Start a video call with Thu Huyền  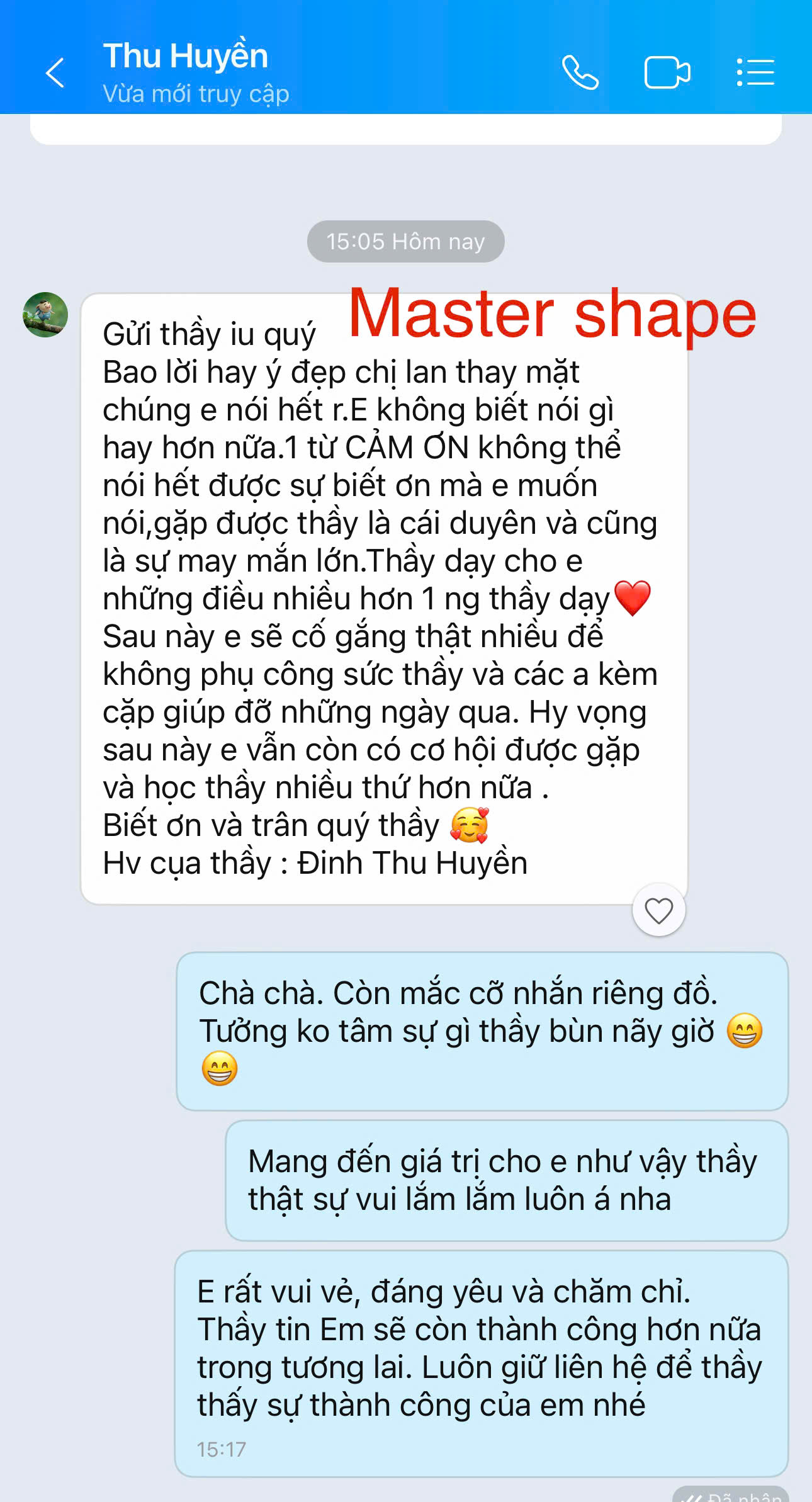pyautogui.click(x=667, y=72)
